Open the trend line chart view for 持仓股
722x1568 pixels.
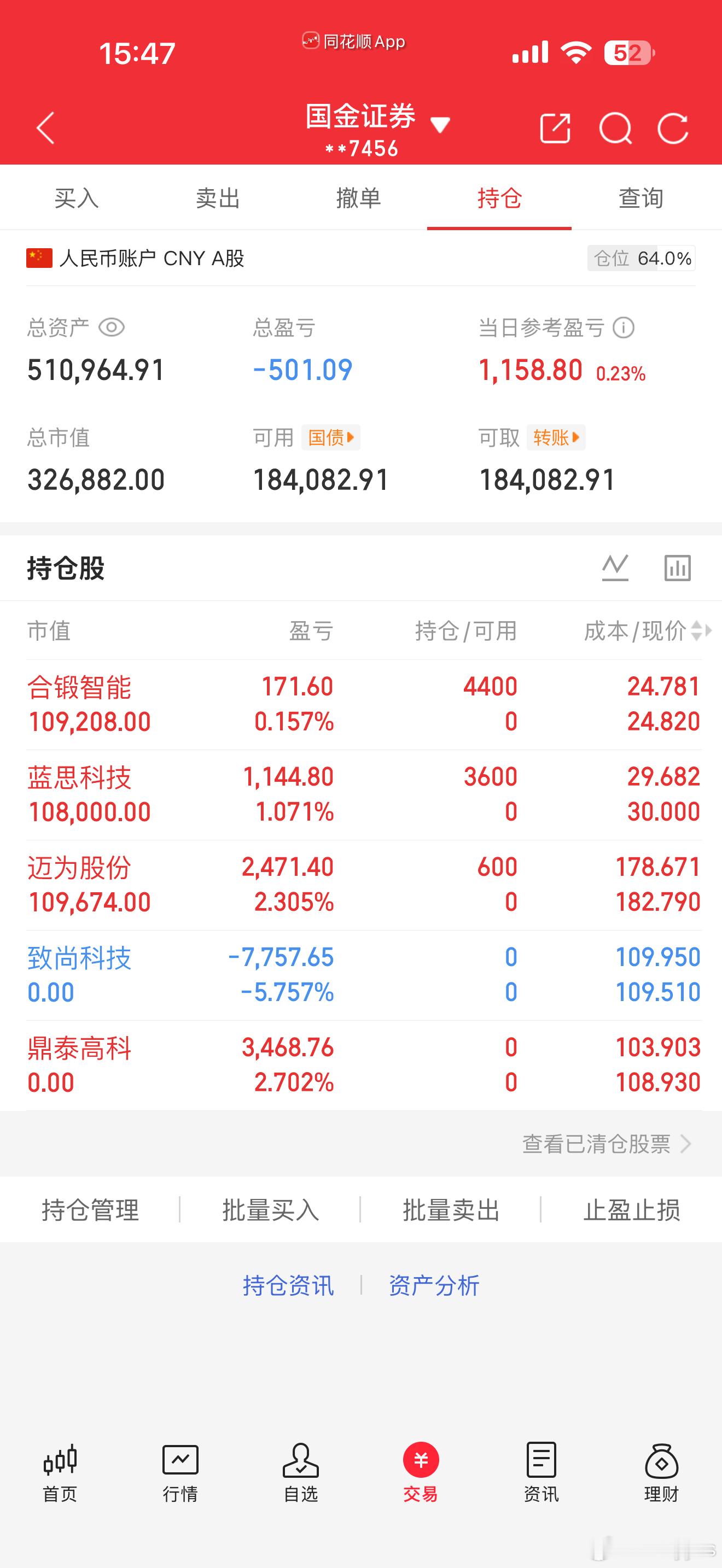point(615,567)
